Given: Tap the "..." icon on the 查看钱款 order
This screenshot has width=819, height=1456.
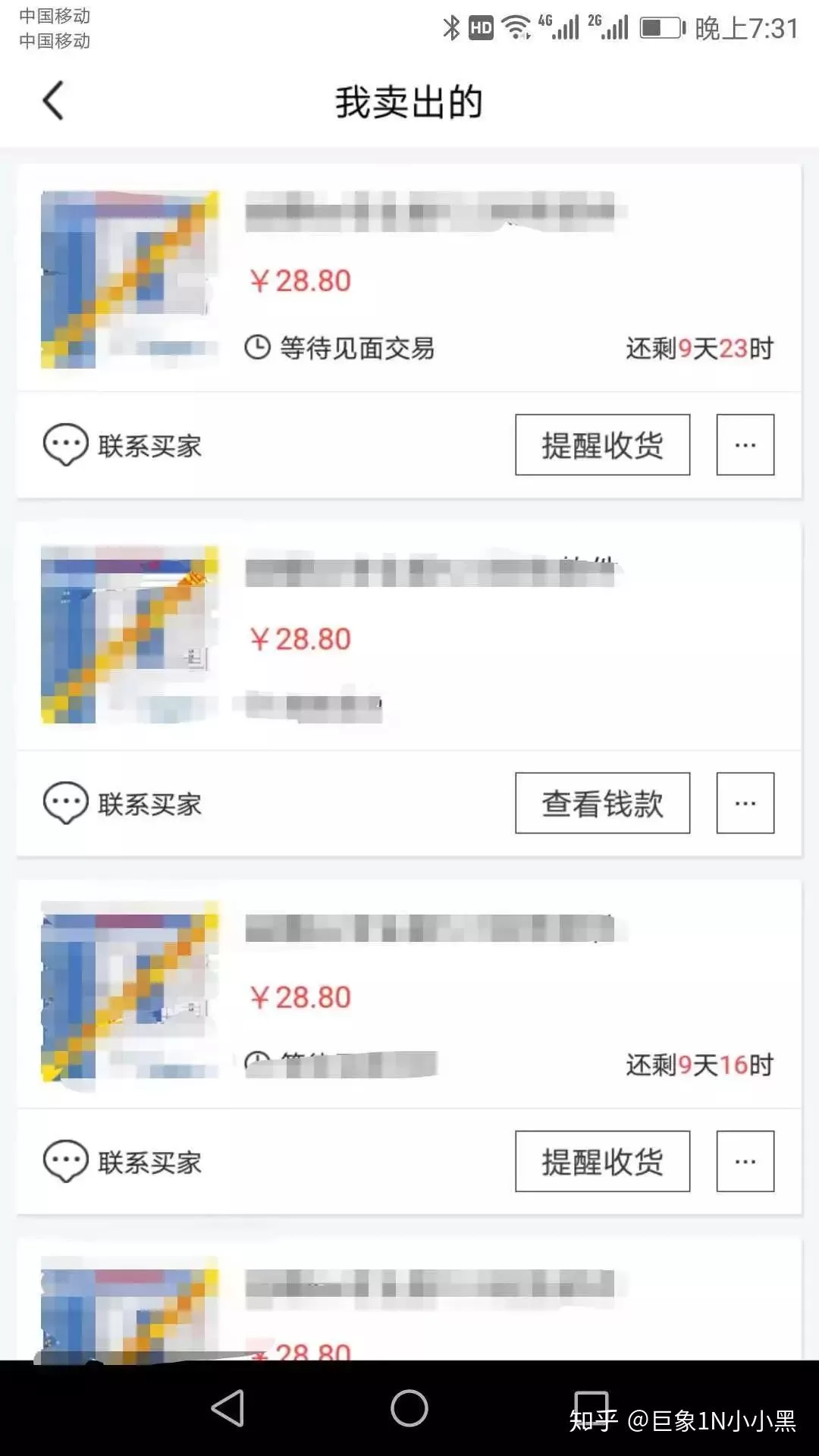Looking at the screenshot, I should [x=745, y=803].
